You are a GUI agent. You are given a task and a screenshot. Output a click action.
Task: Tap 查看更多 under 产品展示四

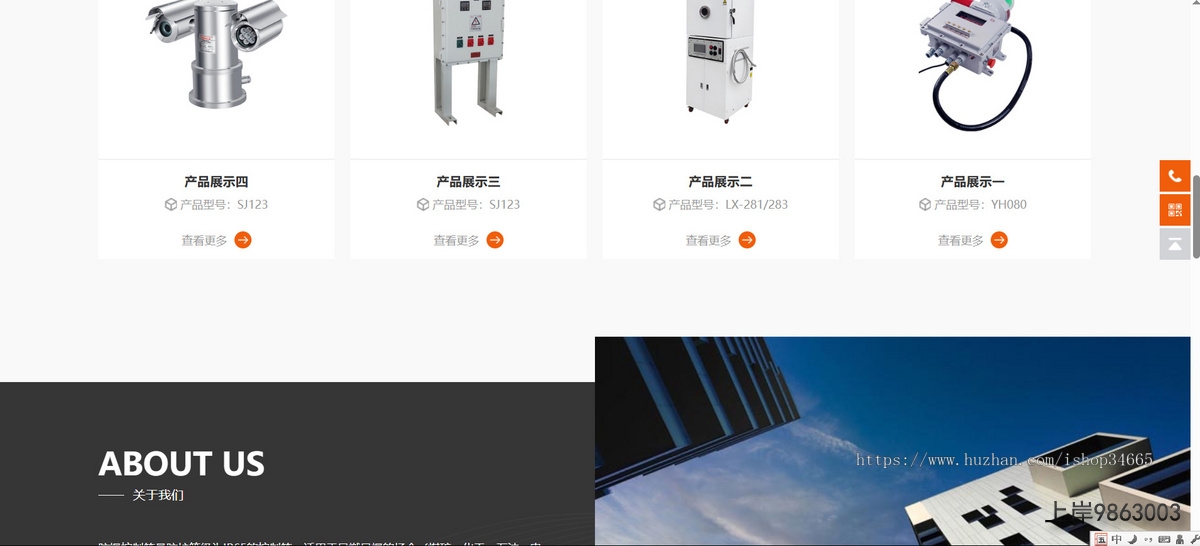point(216,240)
